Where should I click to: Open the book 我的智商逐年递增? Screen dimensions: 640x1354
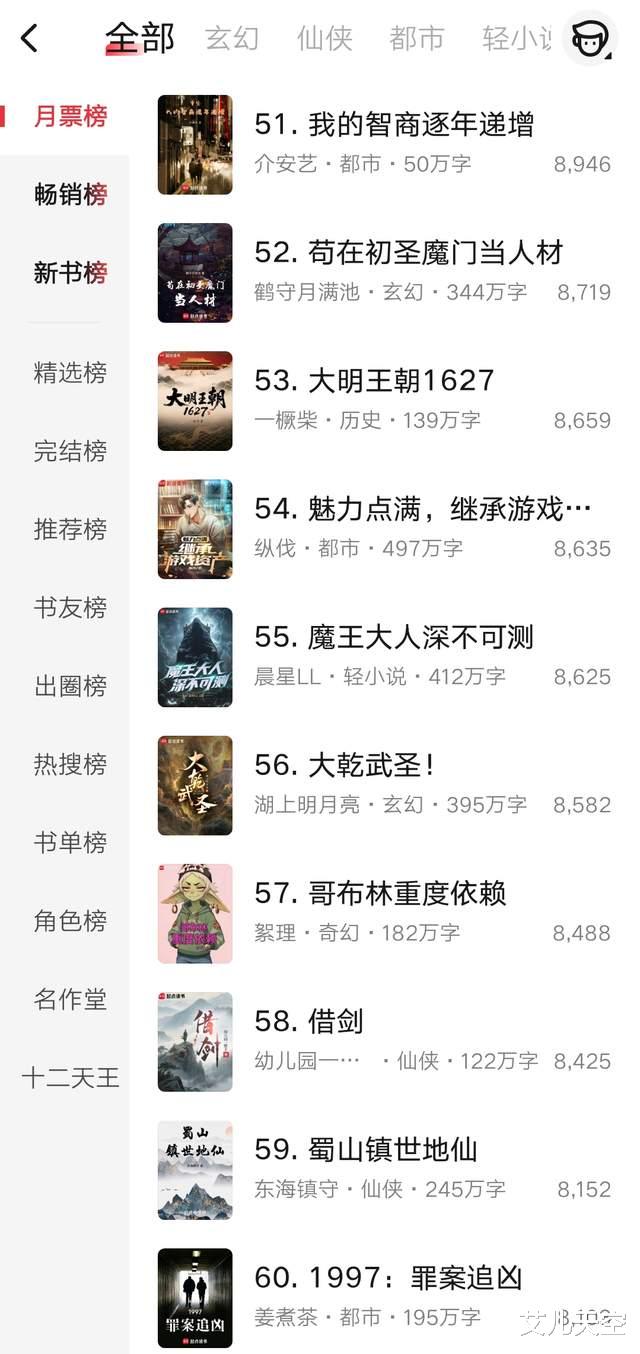[x=394, y=125]
